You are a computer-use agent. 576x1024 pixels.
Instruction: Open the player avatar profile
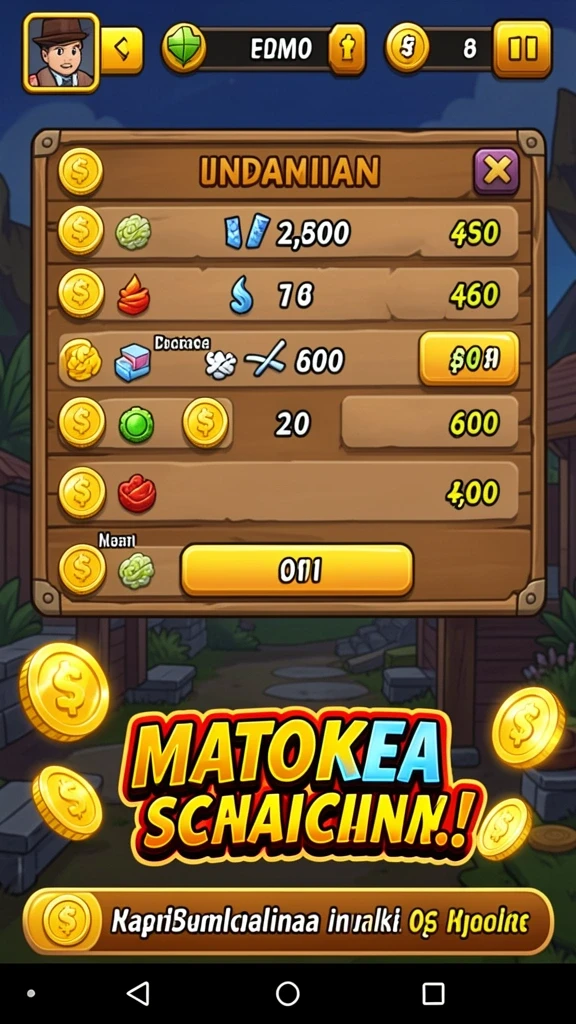pos(61,52)
